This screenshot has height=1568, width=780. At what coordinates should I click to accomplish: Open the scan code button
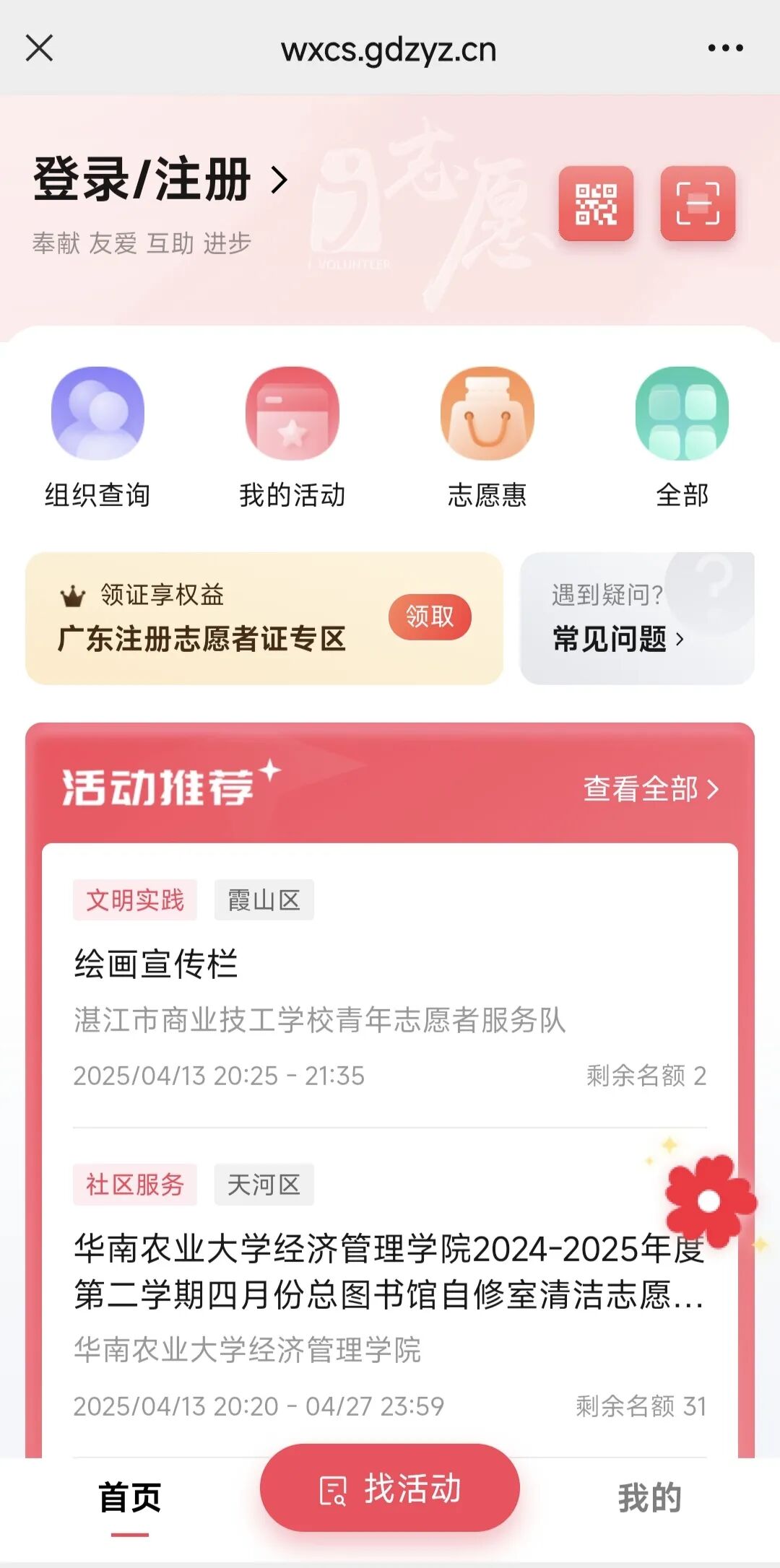coord(698,204)
